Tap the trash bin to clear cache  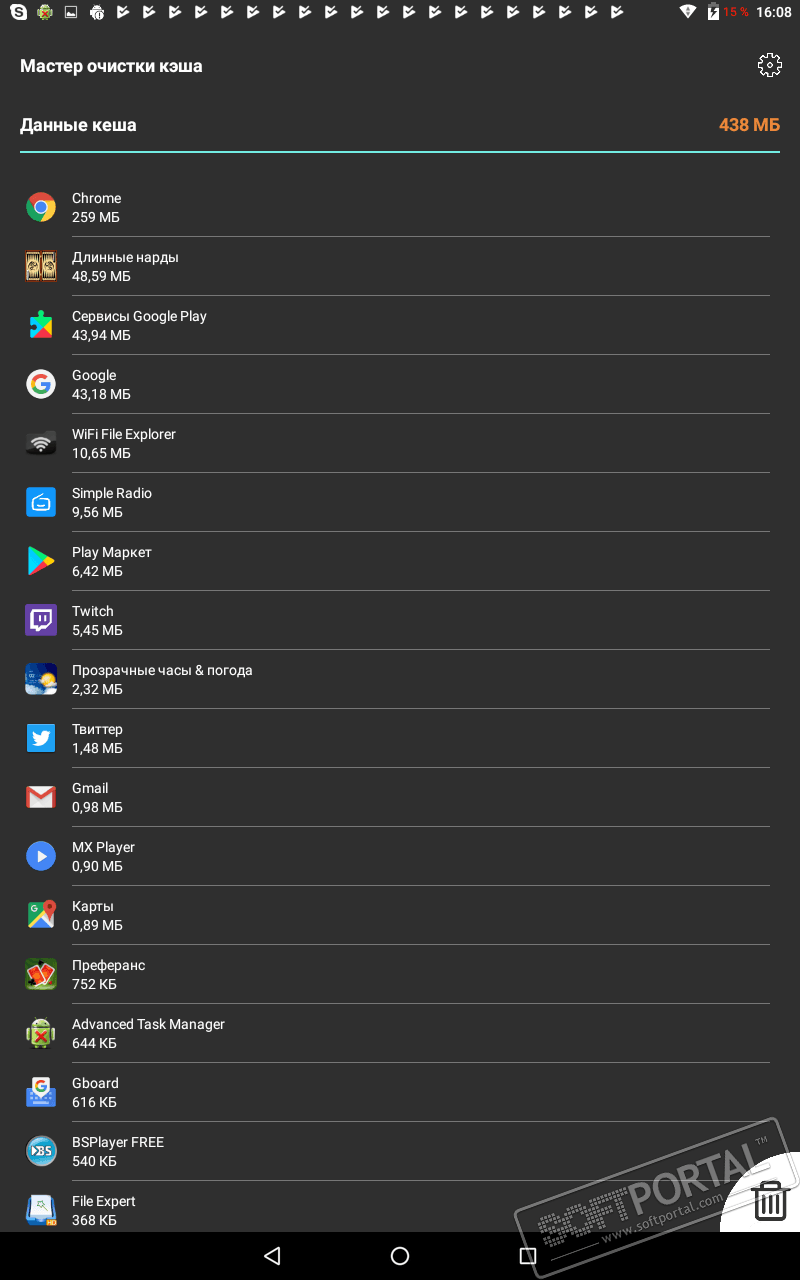click(x=769, y=1199)
